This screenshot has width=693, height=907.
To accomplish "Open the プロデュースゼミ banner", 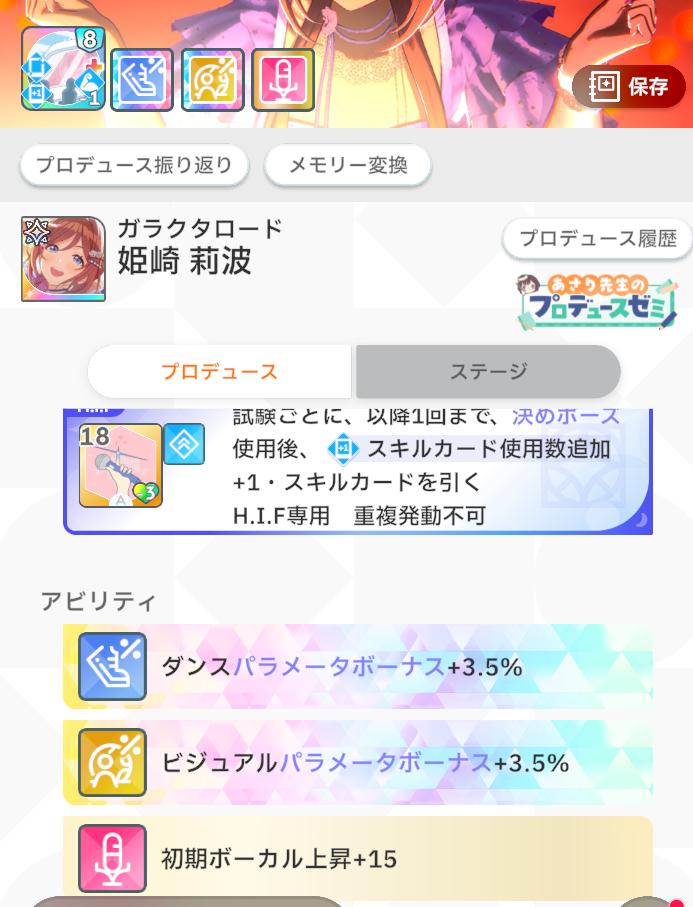I will (597, 302).
